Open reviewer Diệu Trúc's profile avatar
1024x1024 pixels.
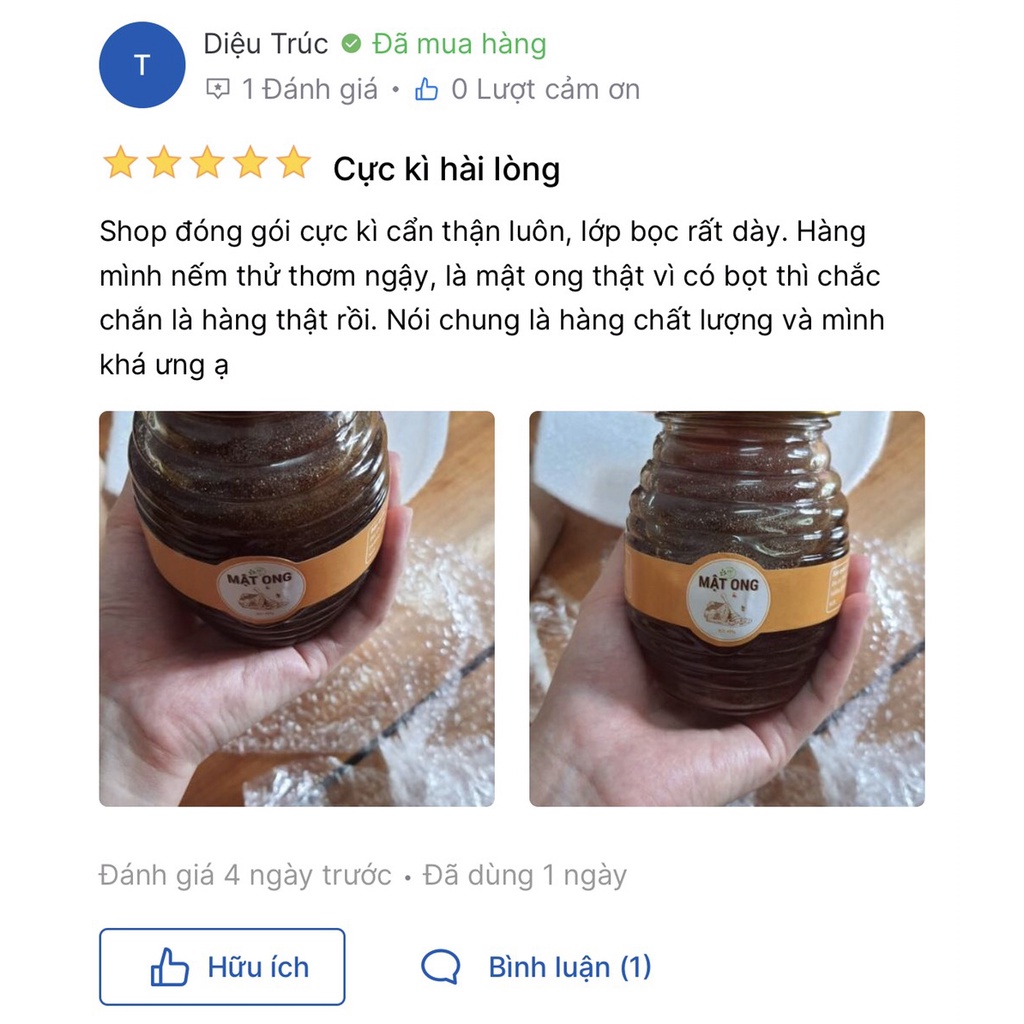click(x=142, y=65)
